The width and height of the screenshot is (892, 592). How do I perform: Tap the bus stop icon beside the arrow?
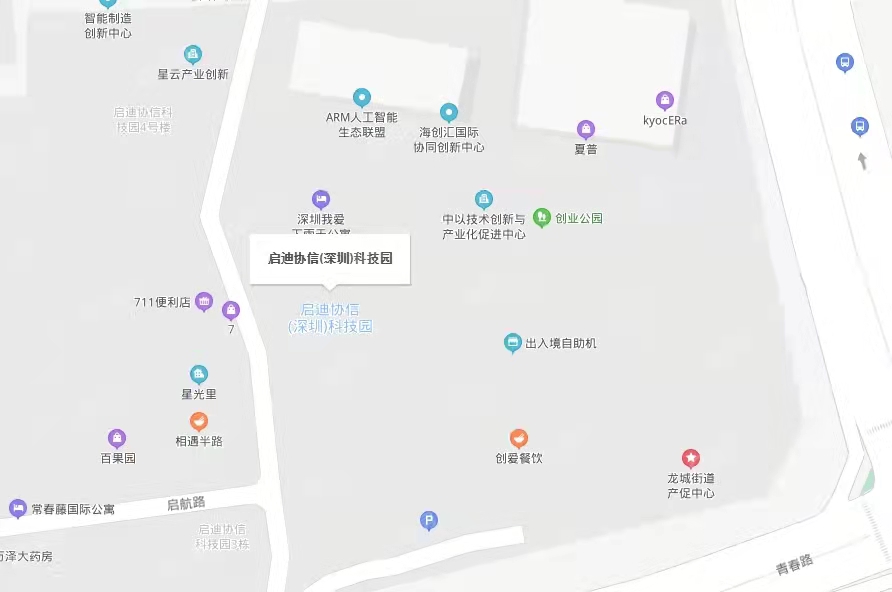coord(860,127)
